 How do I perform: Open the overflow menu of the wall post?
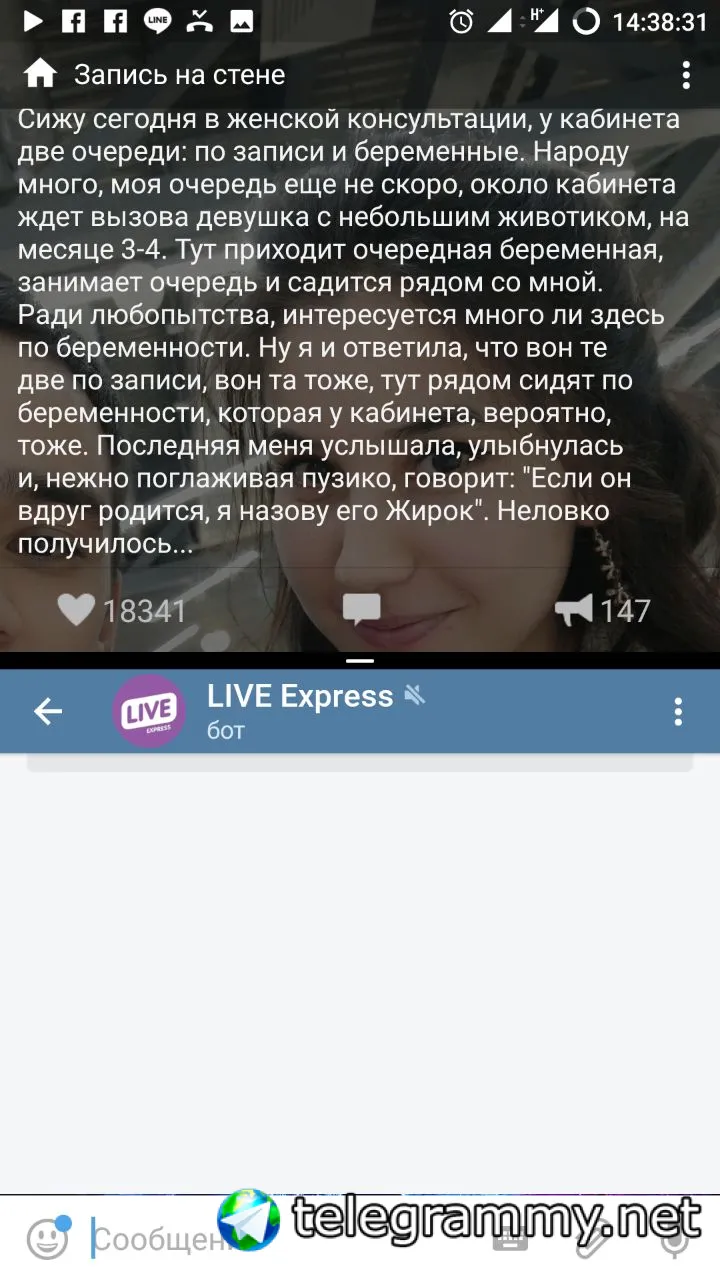click(x=686, y=75)
